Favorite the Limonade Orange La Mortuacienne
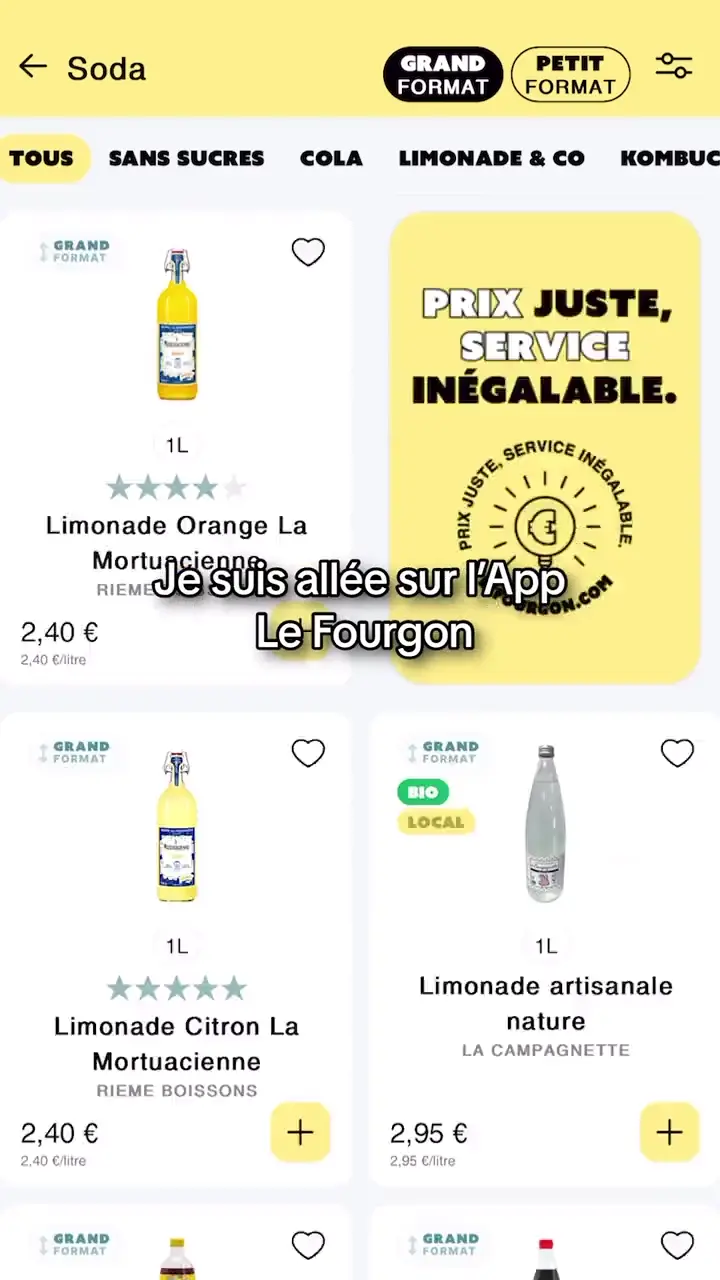 (x=308, y=252)
